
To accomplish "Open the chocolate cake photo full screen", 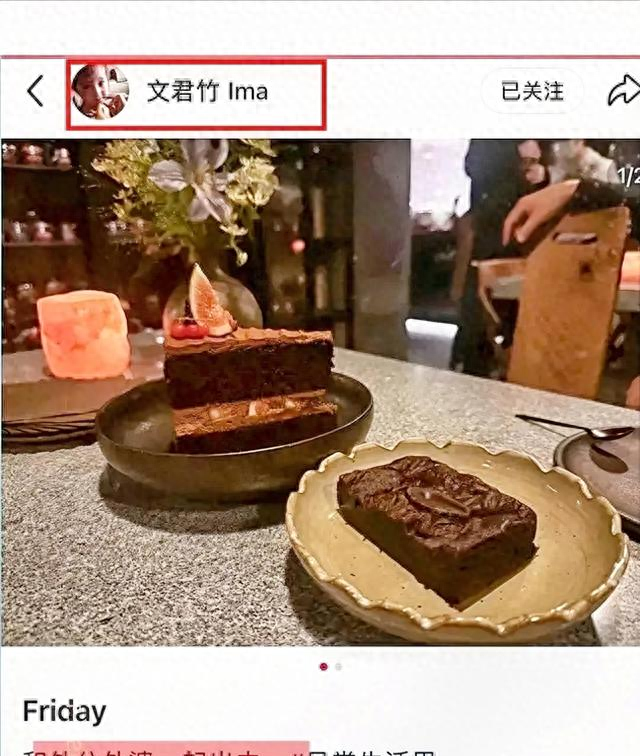I will 320,392.
